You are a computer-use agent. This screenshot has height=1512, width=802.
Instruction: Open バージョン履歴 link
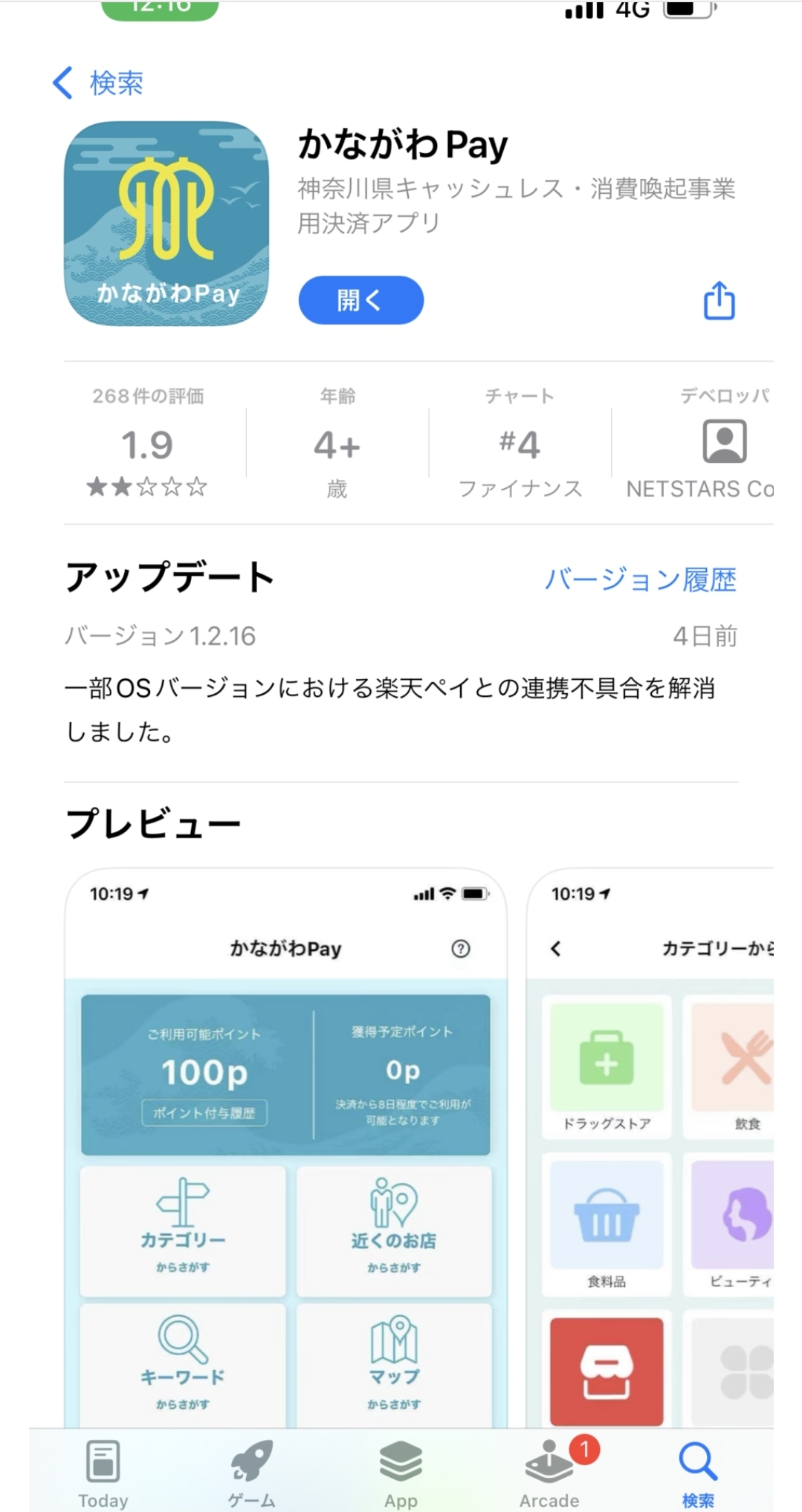[641, 580]
